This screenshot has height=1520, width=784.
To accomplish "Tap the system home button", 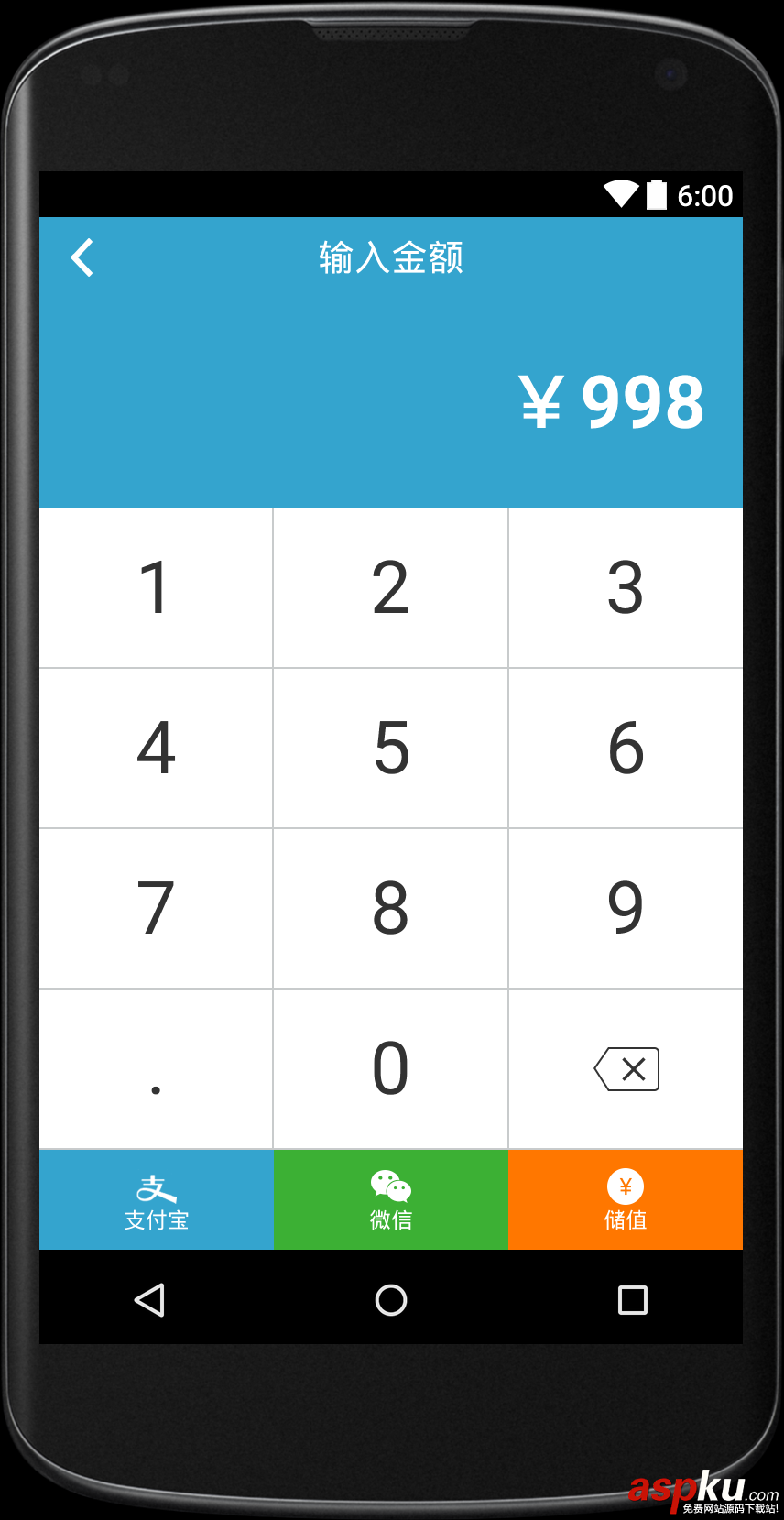I will (391, 1299).
